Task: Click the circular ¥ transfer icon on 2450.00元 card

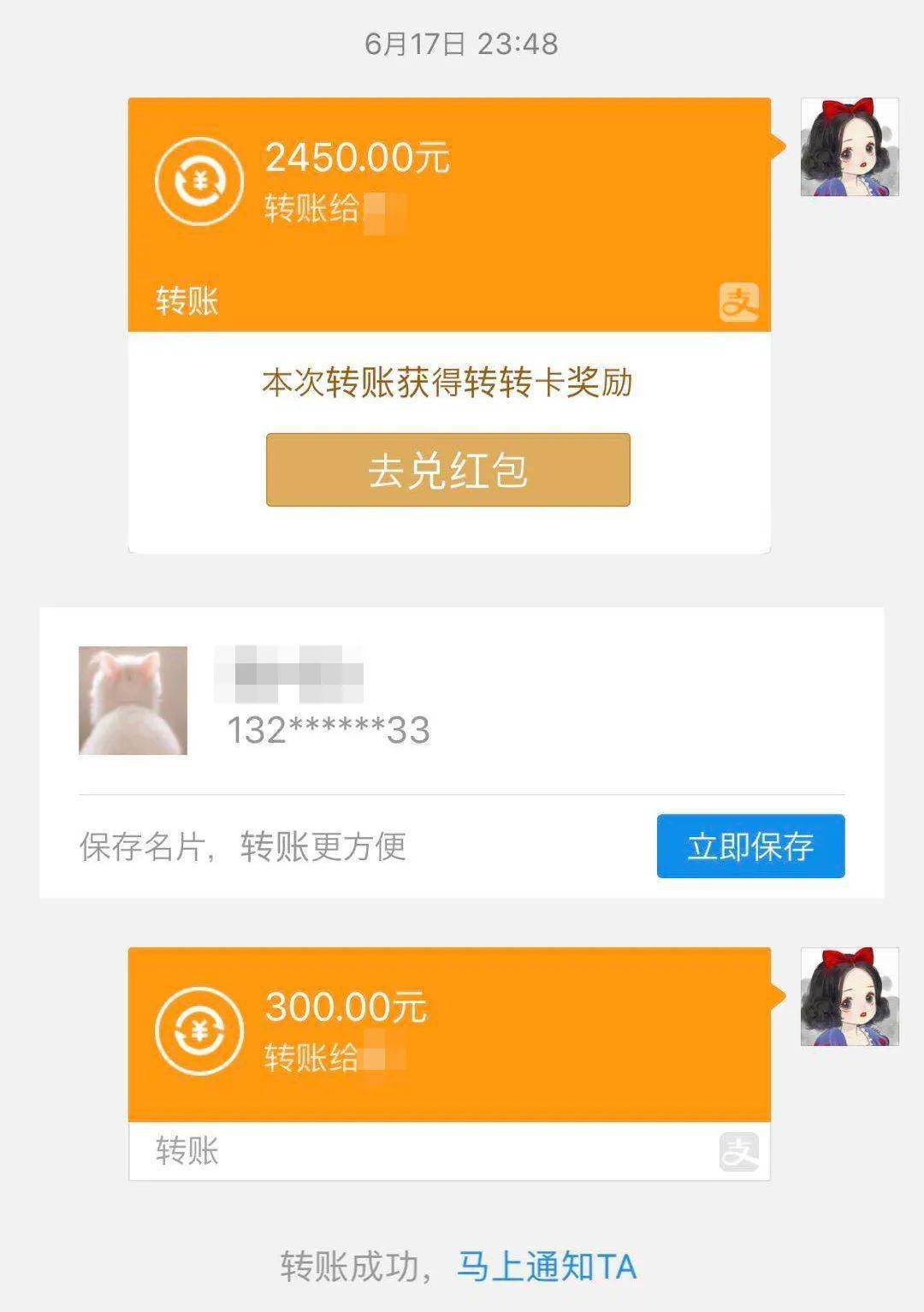Action: pyautogui.click(x=198, y=179)
